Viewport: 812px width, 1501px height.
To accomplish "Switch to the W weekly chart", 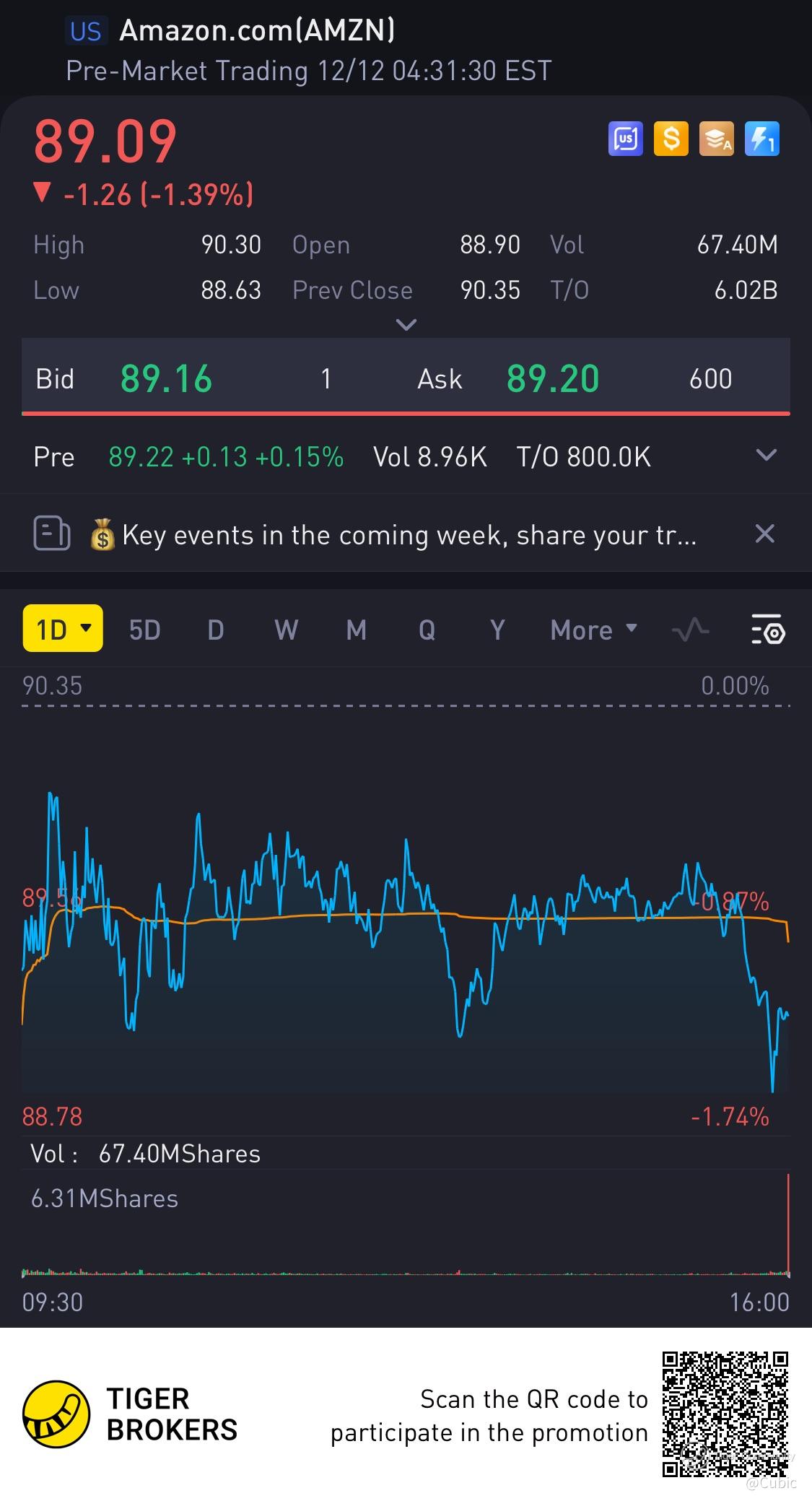I will [x=286, y=630].
